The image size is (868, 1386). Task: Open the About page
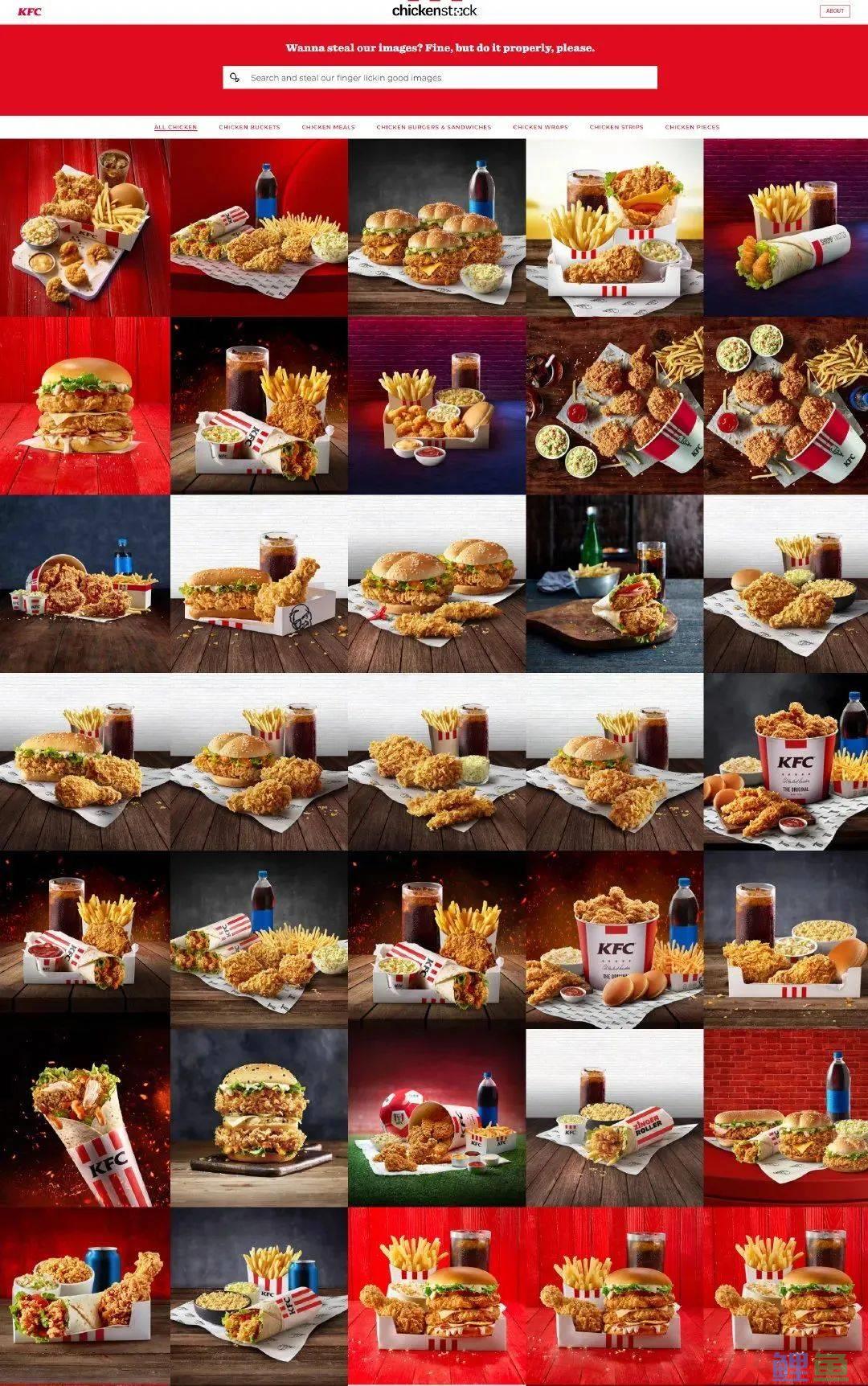point(834,11)
